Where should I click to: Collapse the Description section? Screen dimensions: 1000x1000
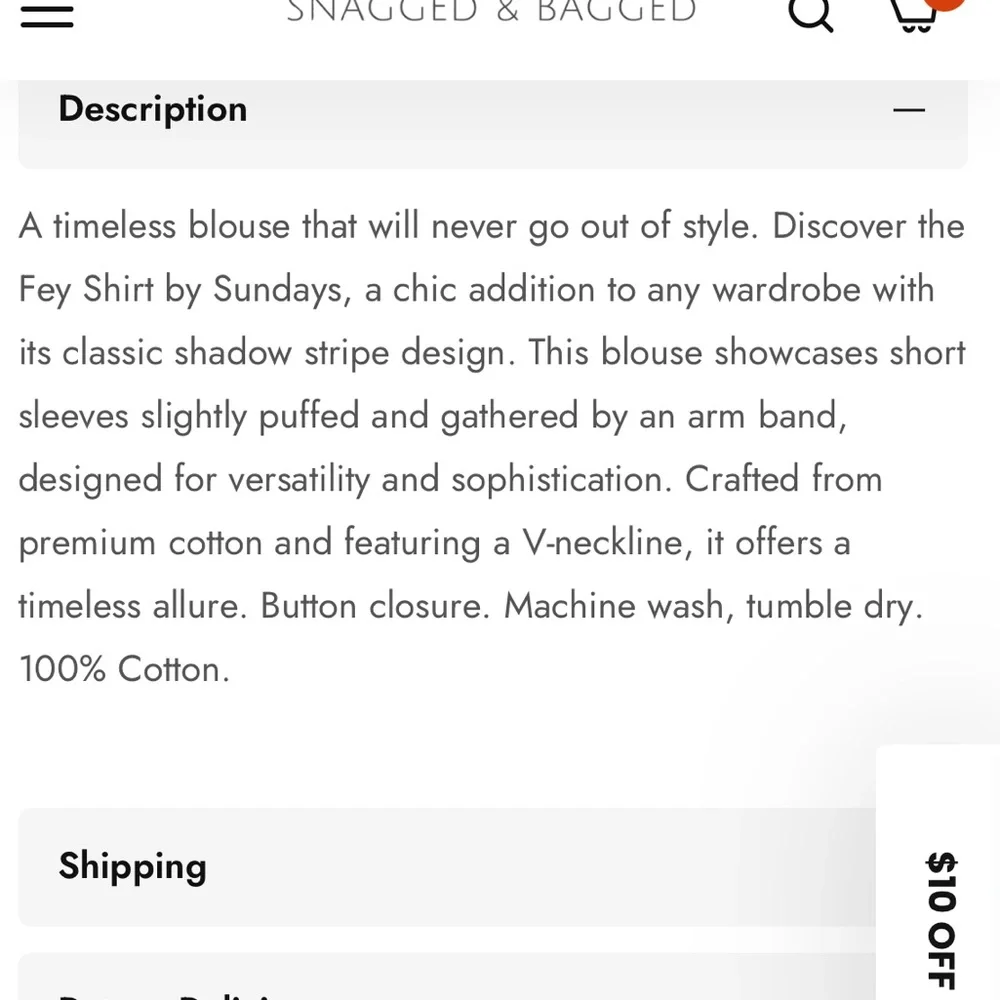908,109
